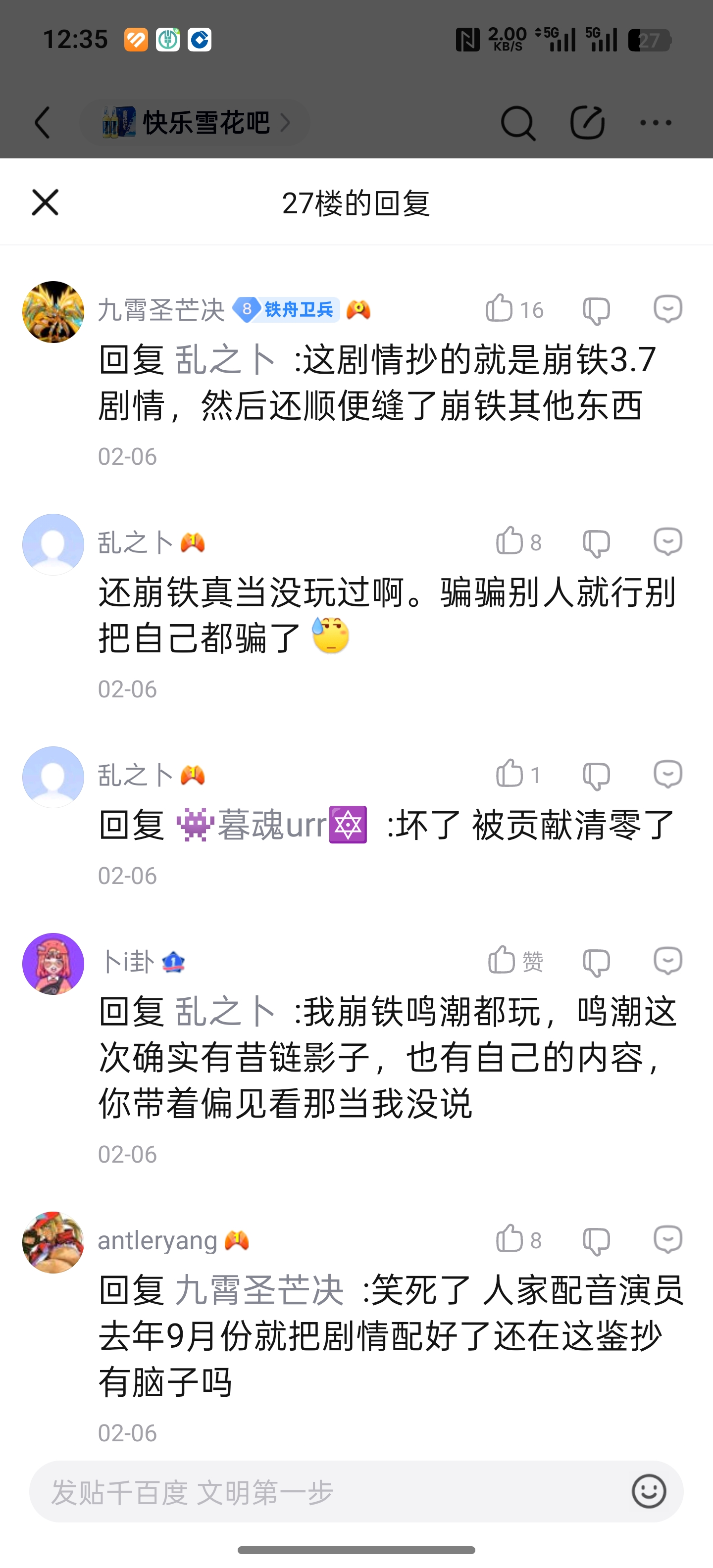The image size is (713, 1568).
Task: Open antleryang's profile avatar
Action: (53, 1242)
